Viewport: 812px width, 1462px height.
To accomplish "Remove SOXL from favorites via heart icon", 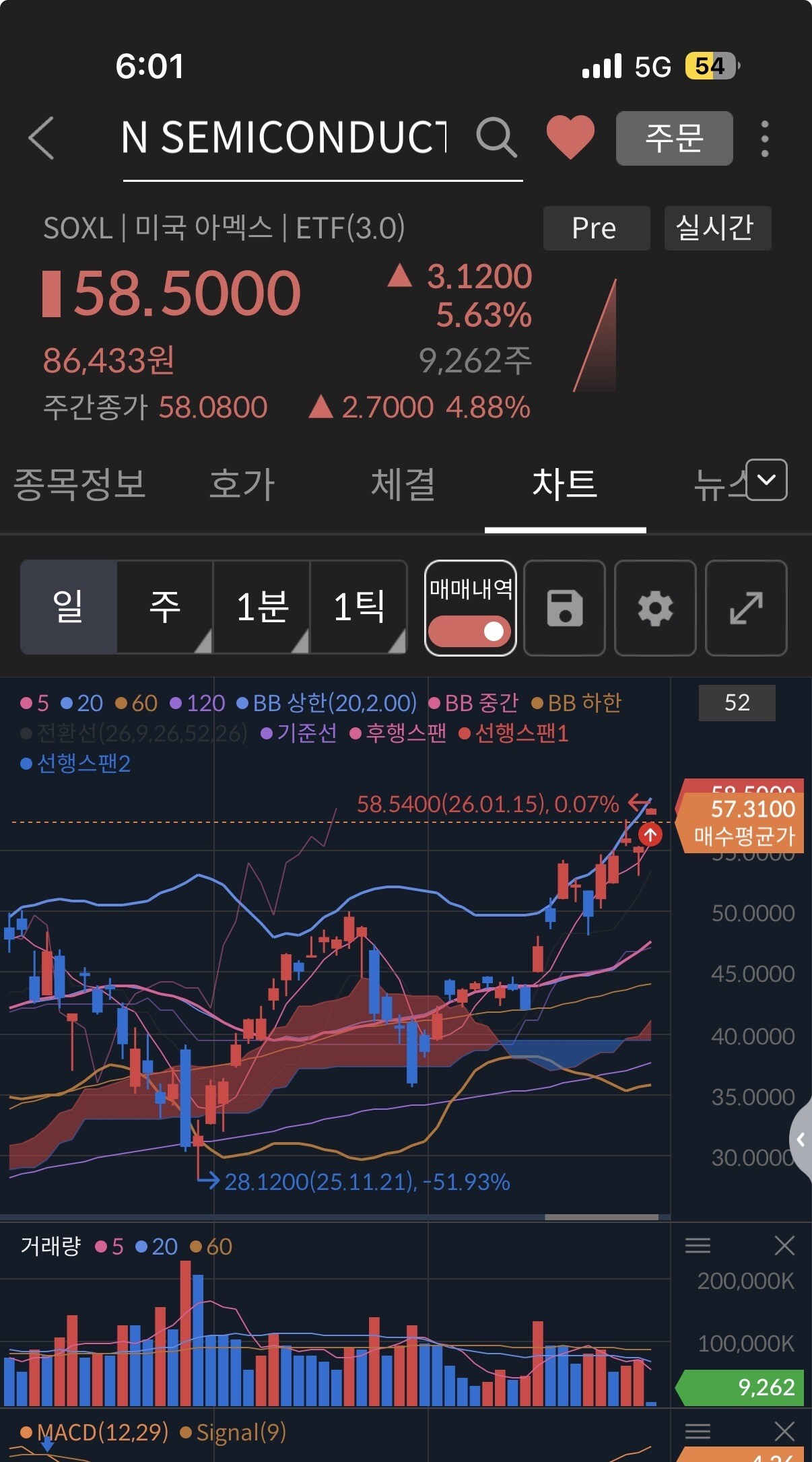I will pyautogui.click(x=570, y=137).
